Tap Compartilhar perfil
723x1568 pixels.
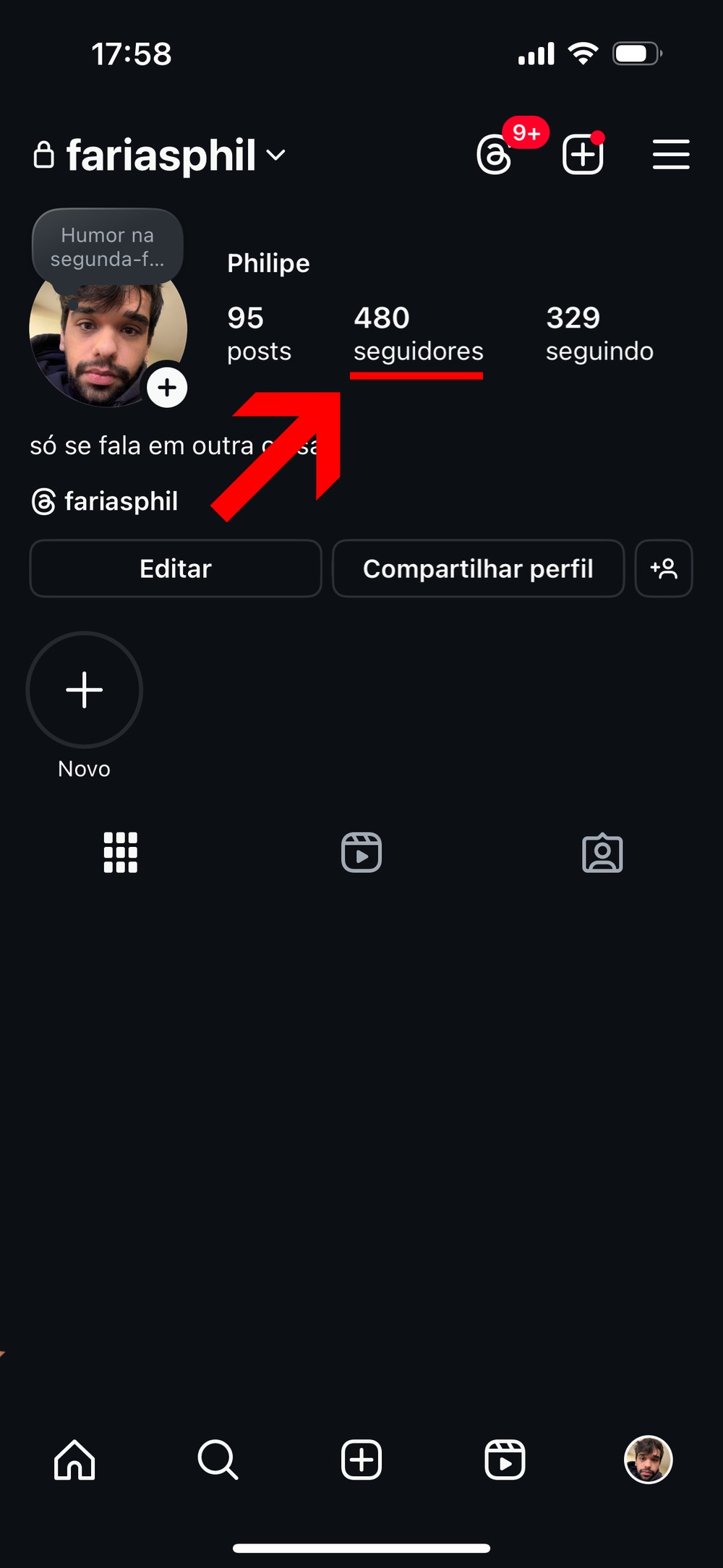tap(478, 568)
